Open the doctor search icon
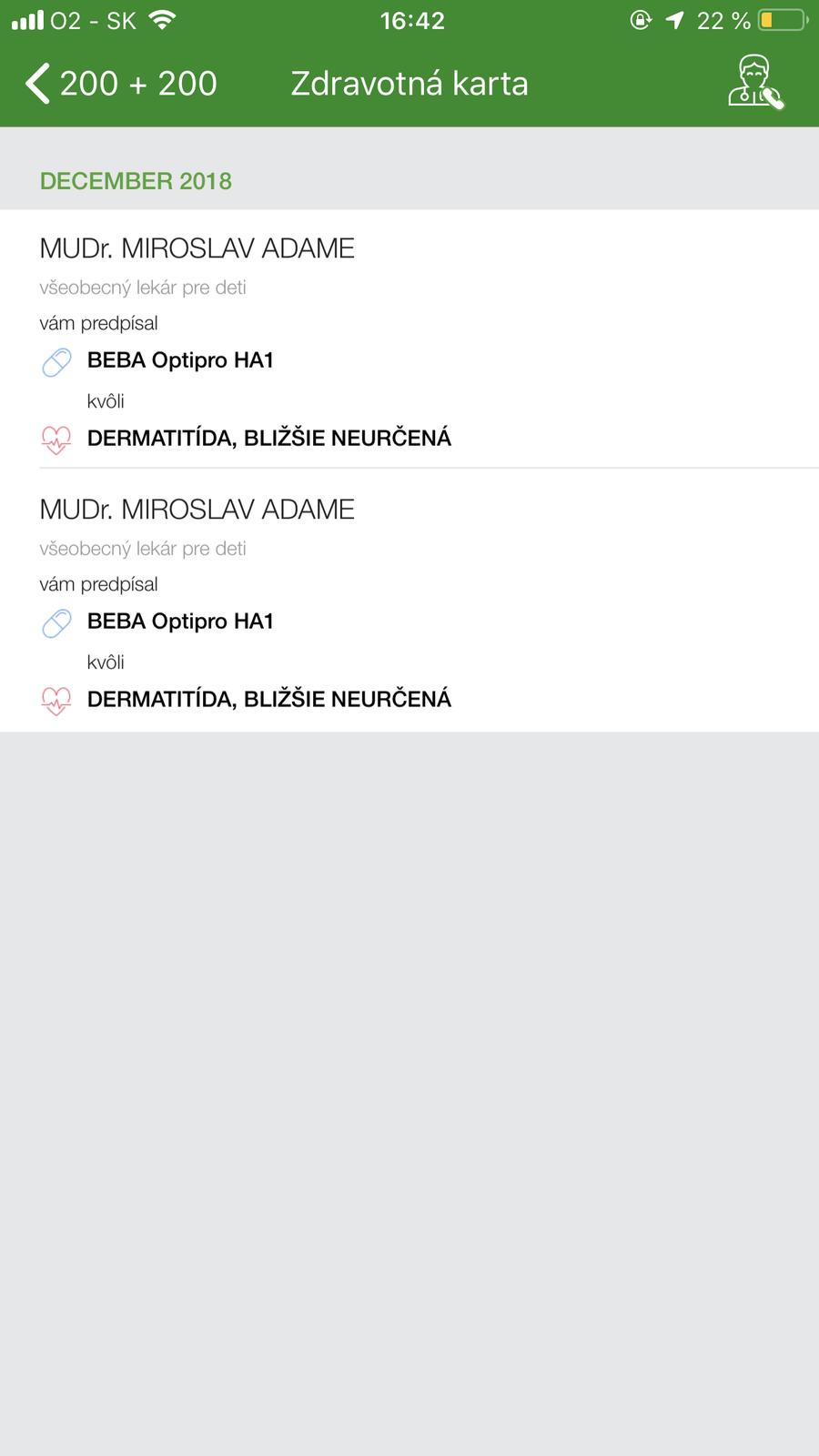This screenshot has height=1456, width=819. tap(754, 84)
